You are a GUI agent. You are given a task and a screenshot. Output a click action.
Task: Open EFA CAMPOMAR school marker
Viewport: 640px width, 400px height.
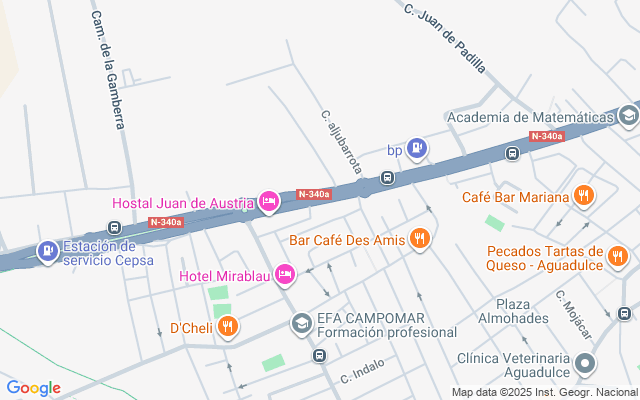[x=301, y=324]
